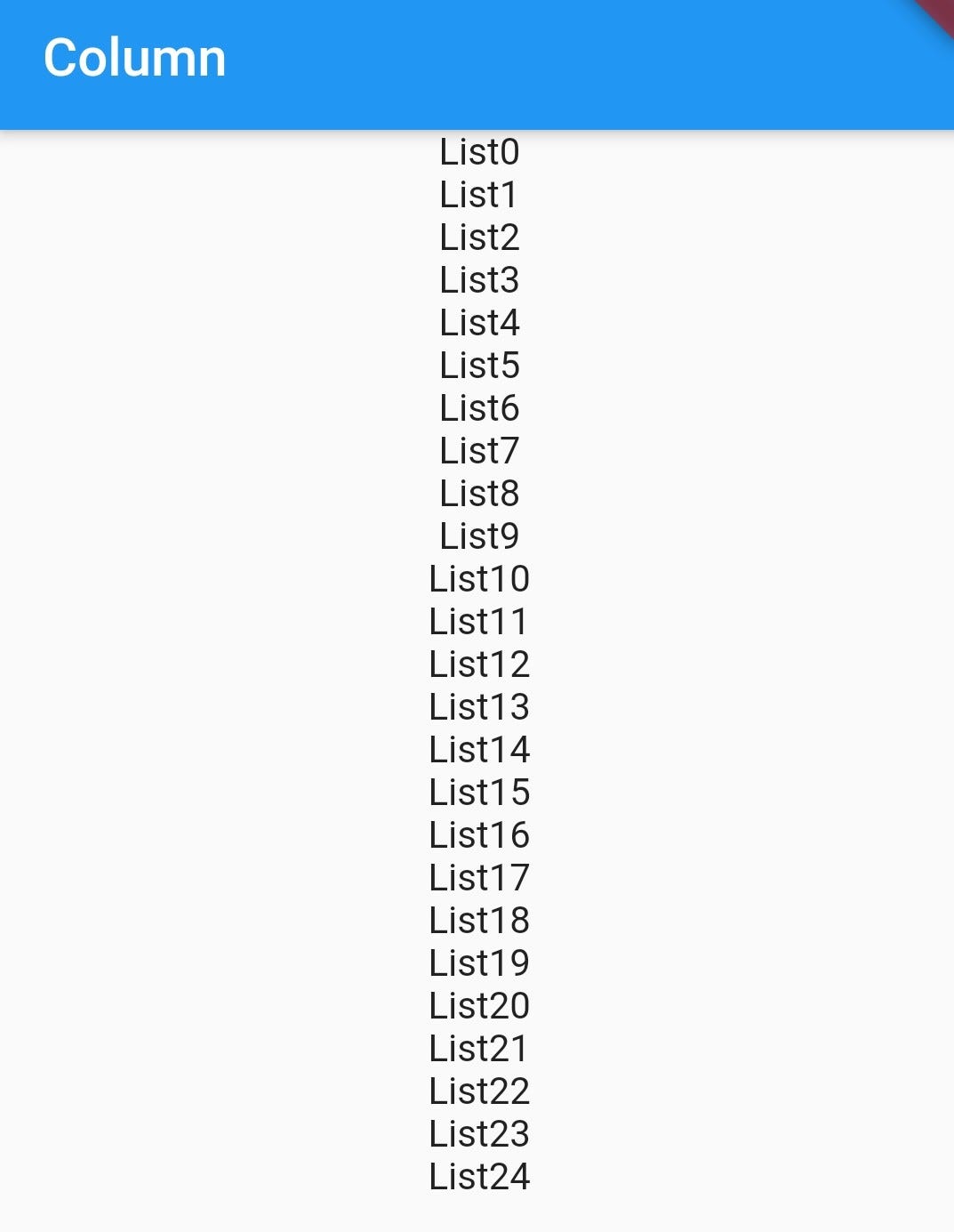
Task: Select the List9 item
Action: click(479, 536)
